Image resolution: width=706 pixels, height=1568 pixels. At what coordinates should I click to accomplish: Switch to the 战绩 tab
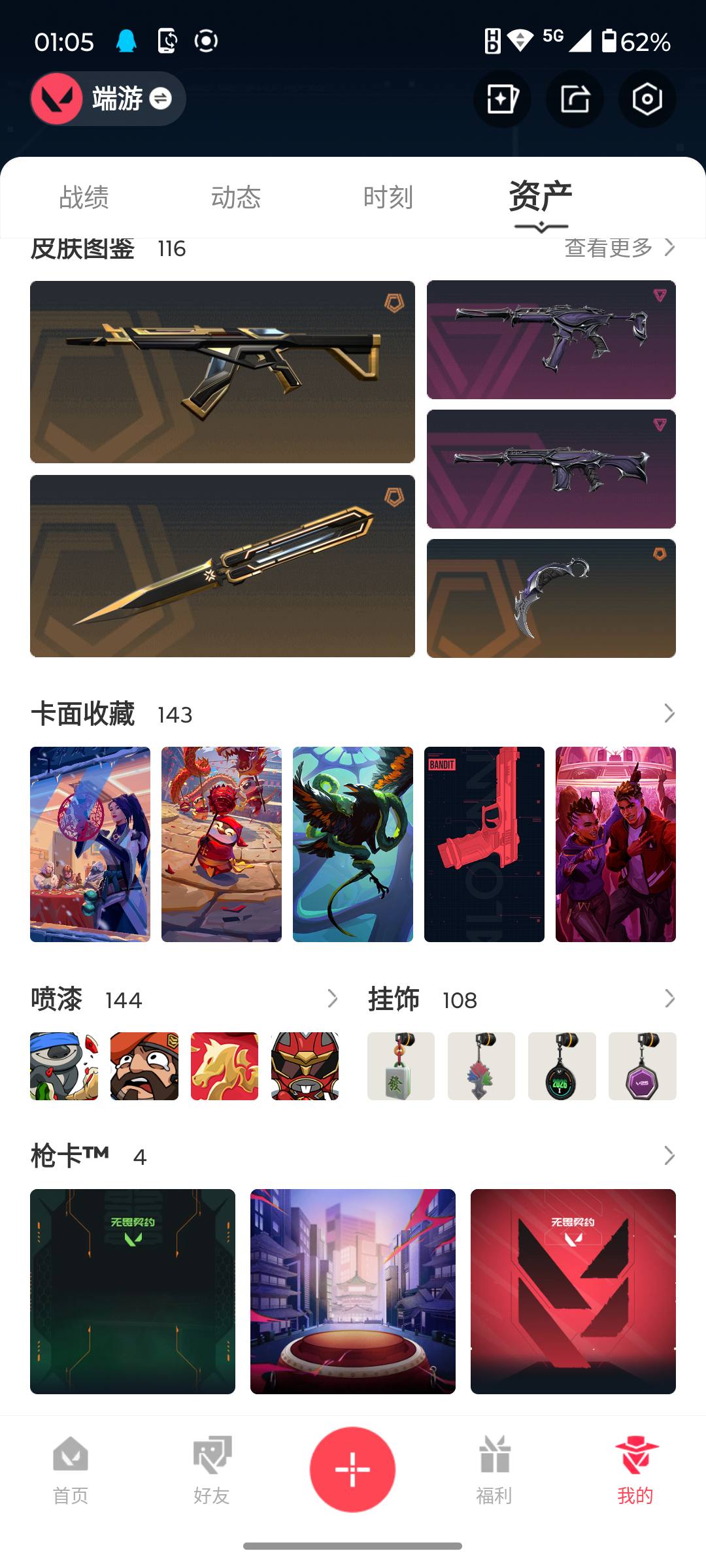84,197
